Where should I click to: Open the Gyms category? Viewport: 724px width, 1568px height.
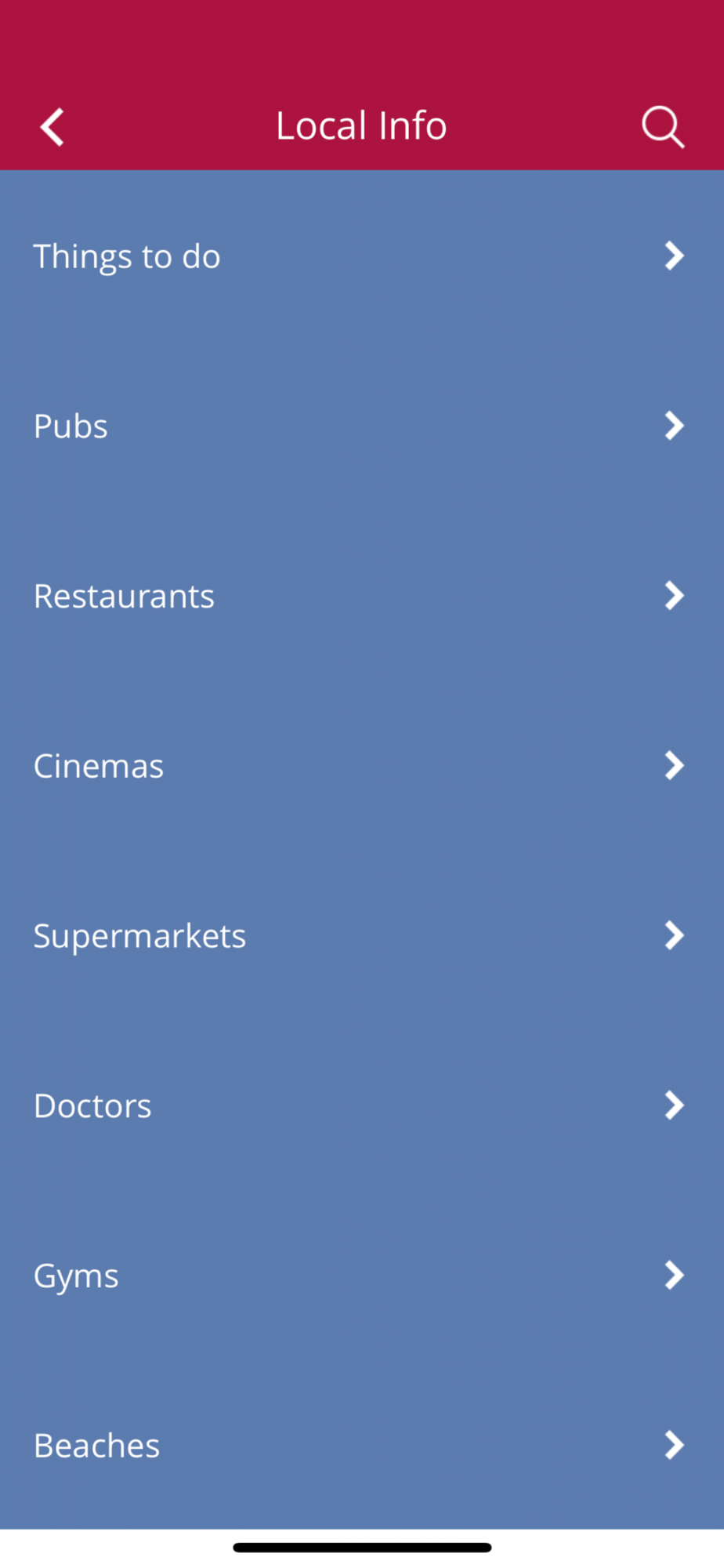click(361, 1276)
